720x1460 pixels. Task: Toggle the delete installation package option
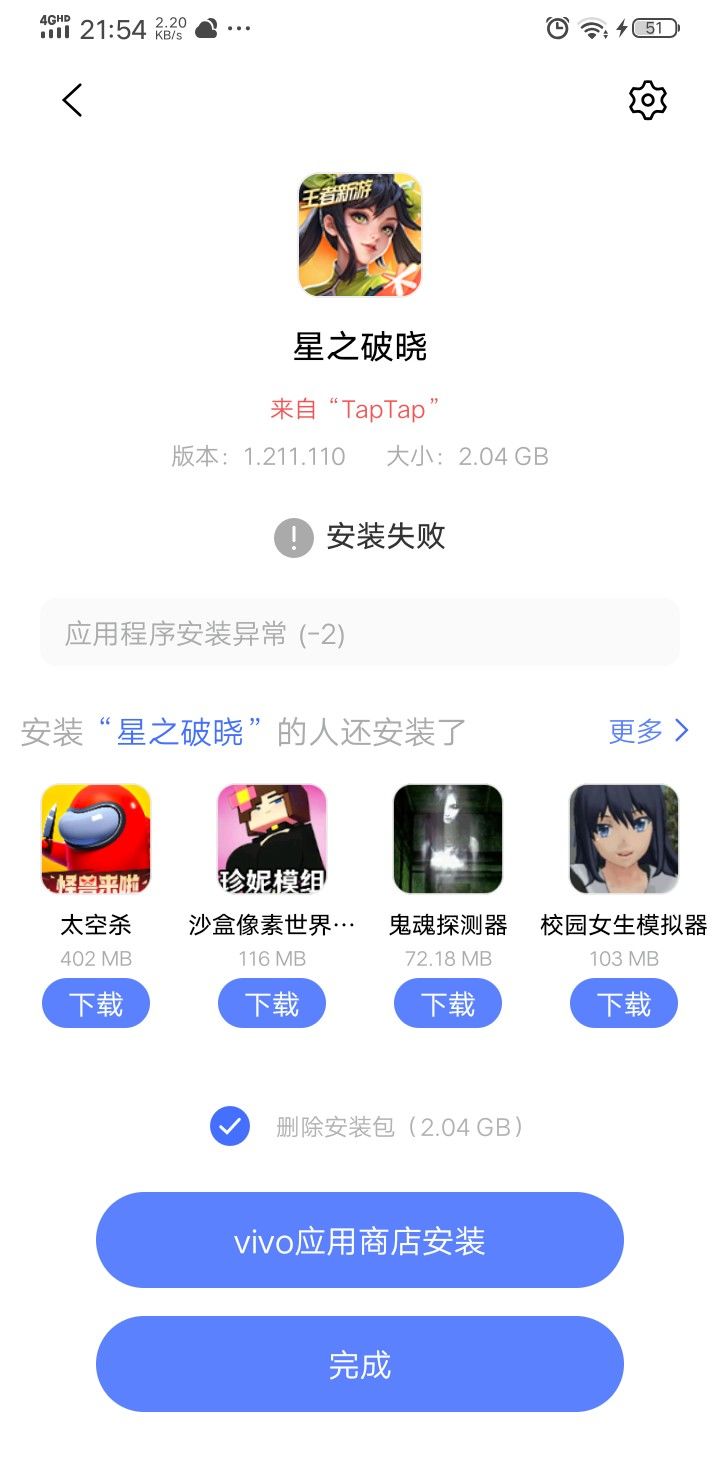point(229,1126)
